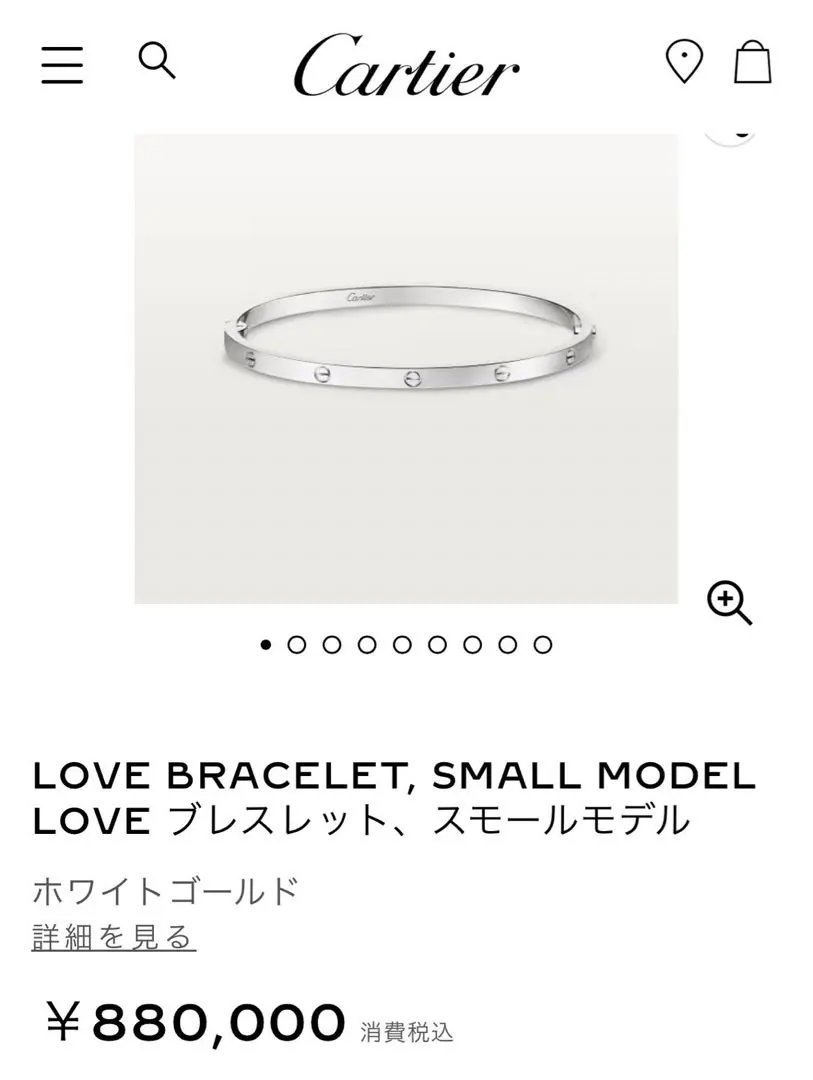The image size is (813, 1080).
Task: Open the 詳細を見る details link
Action: 113,937
